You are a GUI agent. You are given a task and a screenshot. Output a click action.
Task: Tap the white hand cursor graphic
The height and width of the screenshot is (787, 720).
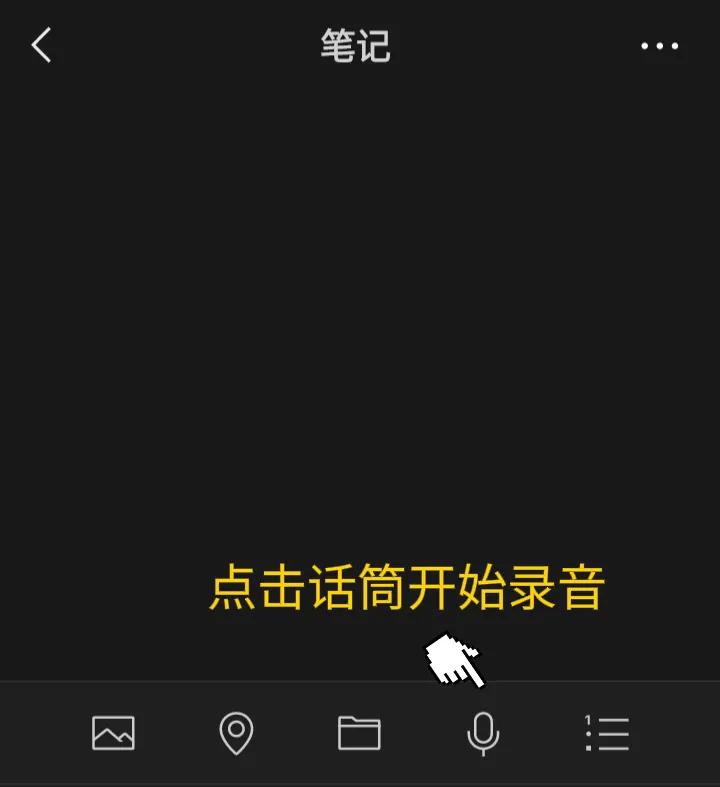coord(455,660)
